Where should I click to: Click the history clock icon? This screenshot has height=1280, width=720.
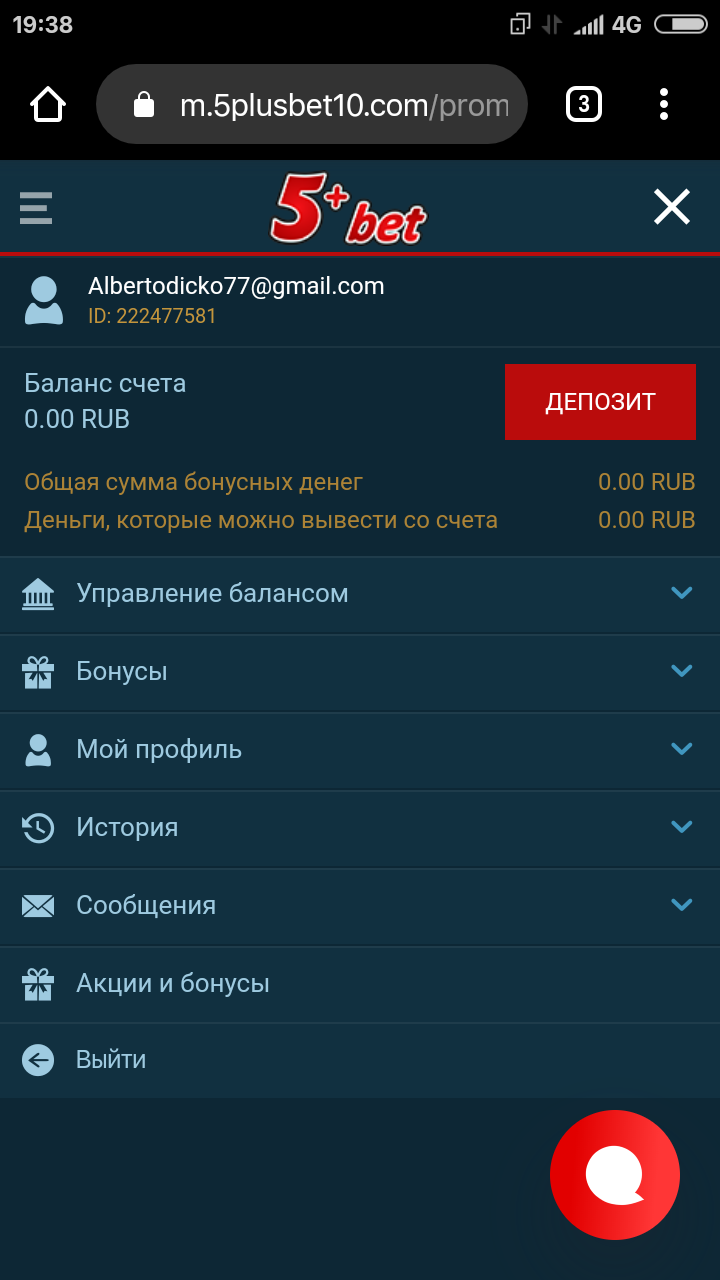38,827
